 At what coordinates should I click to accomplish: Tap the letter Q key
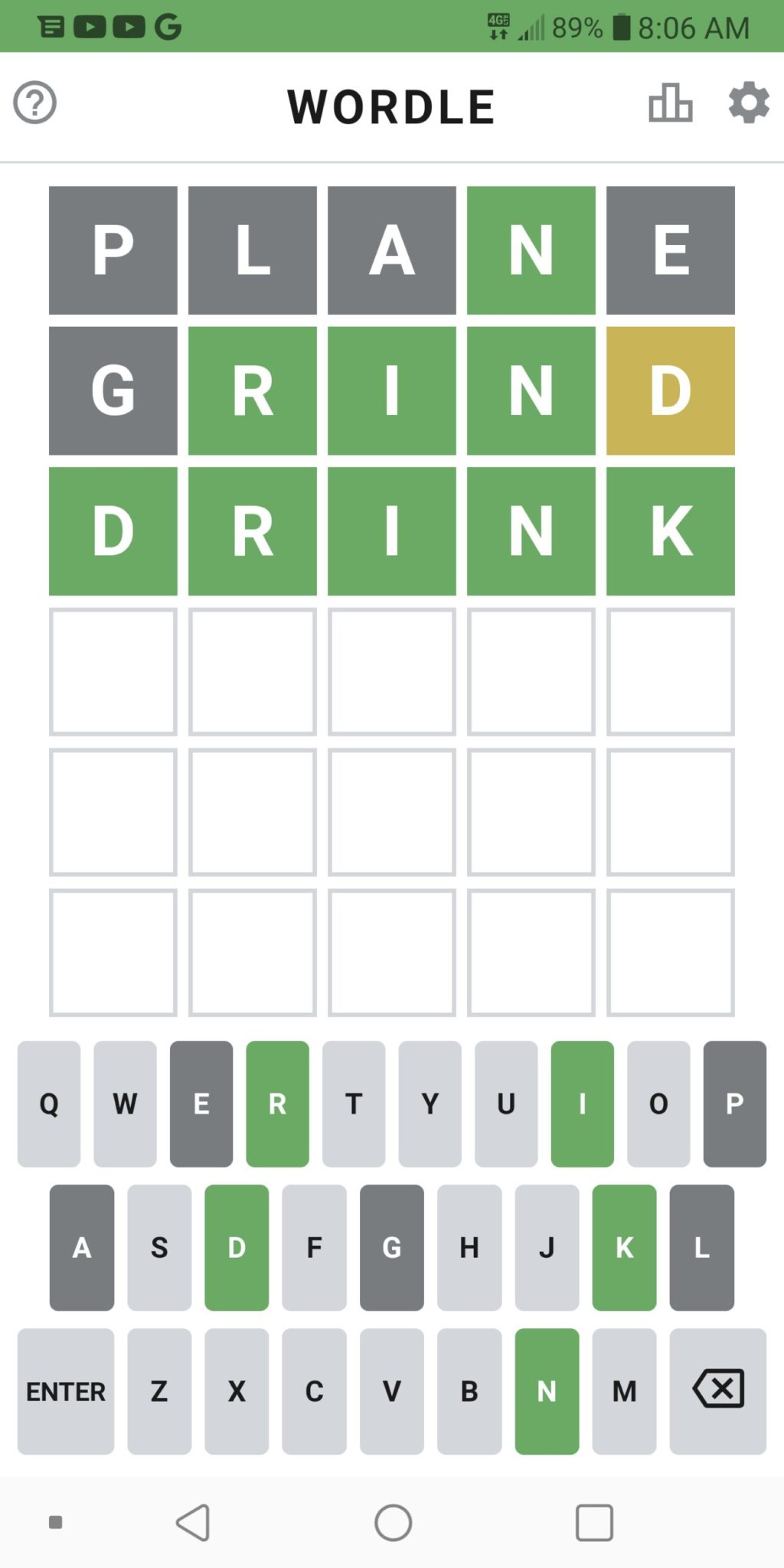click(49, 1104)
